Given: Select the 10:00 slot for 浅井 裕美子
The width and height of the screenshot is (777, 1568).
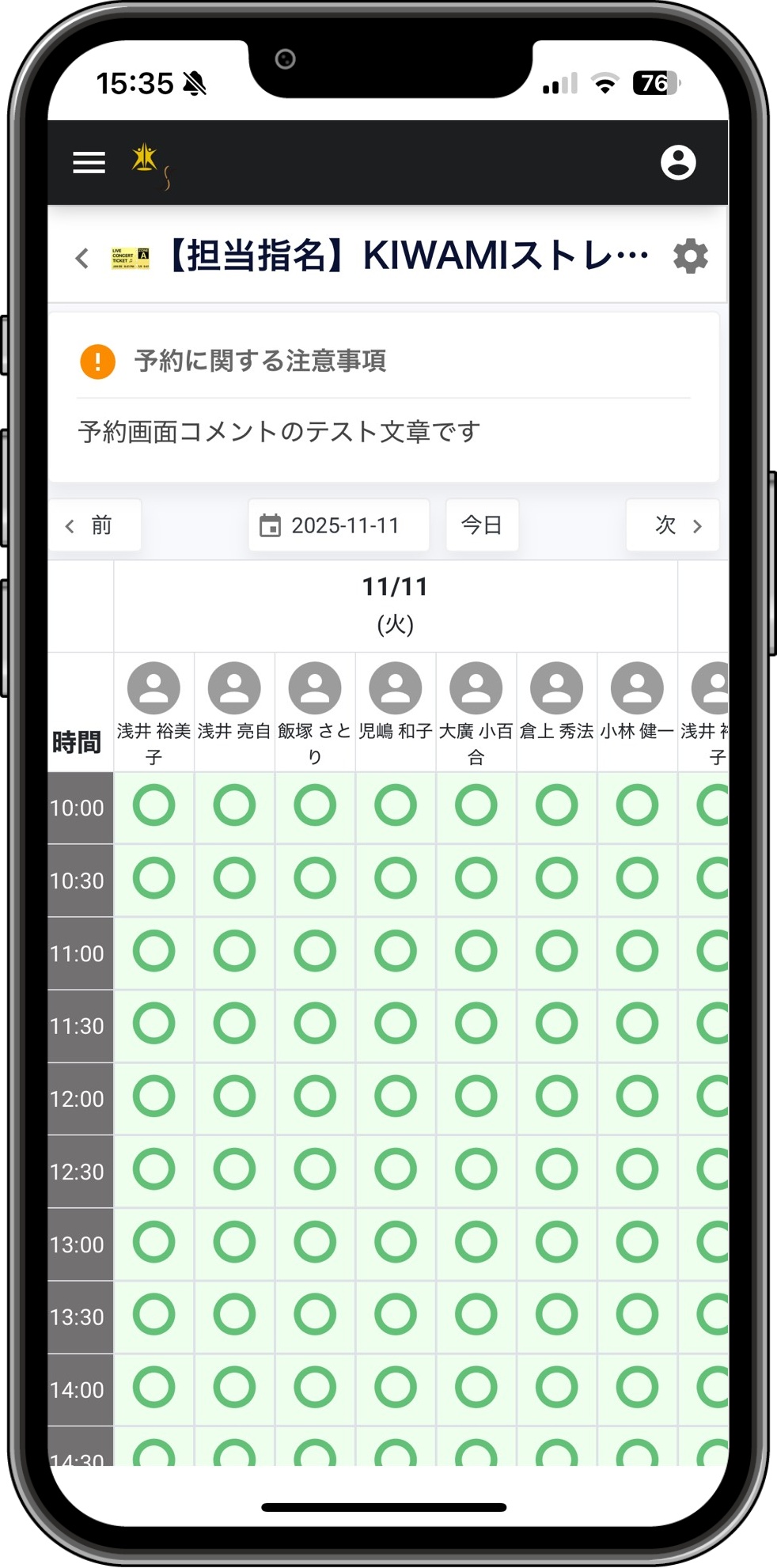Looking at the screenshot, I should [x=154, y=805].
